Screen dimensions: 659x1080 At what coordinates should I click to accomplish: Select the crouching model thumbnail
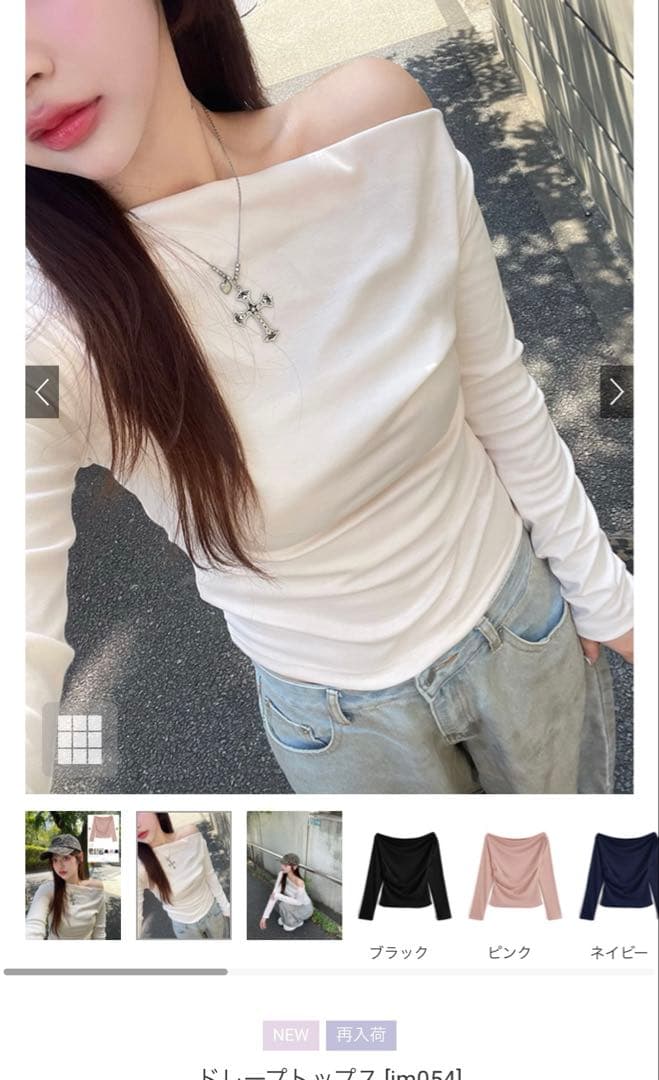(x=294, y=875)
